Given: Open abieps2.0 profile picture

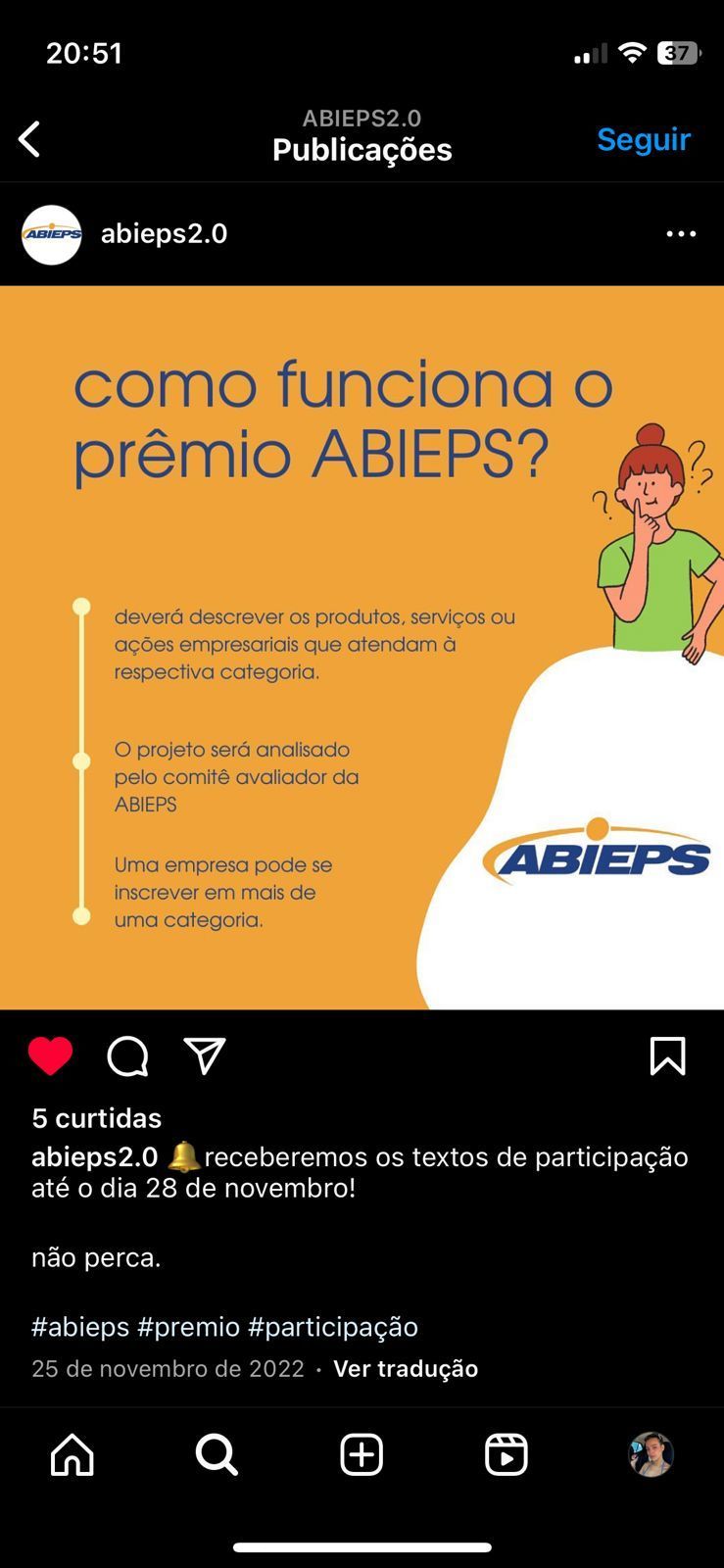Looking at the screenshot, I should [52, 234].
